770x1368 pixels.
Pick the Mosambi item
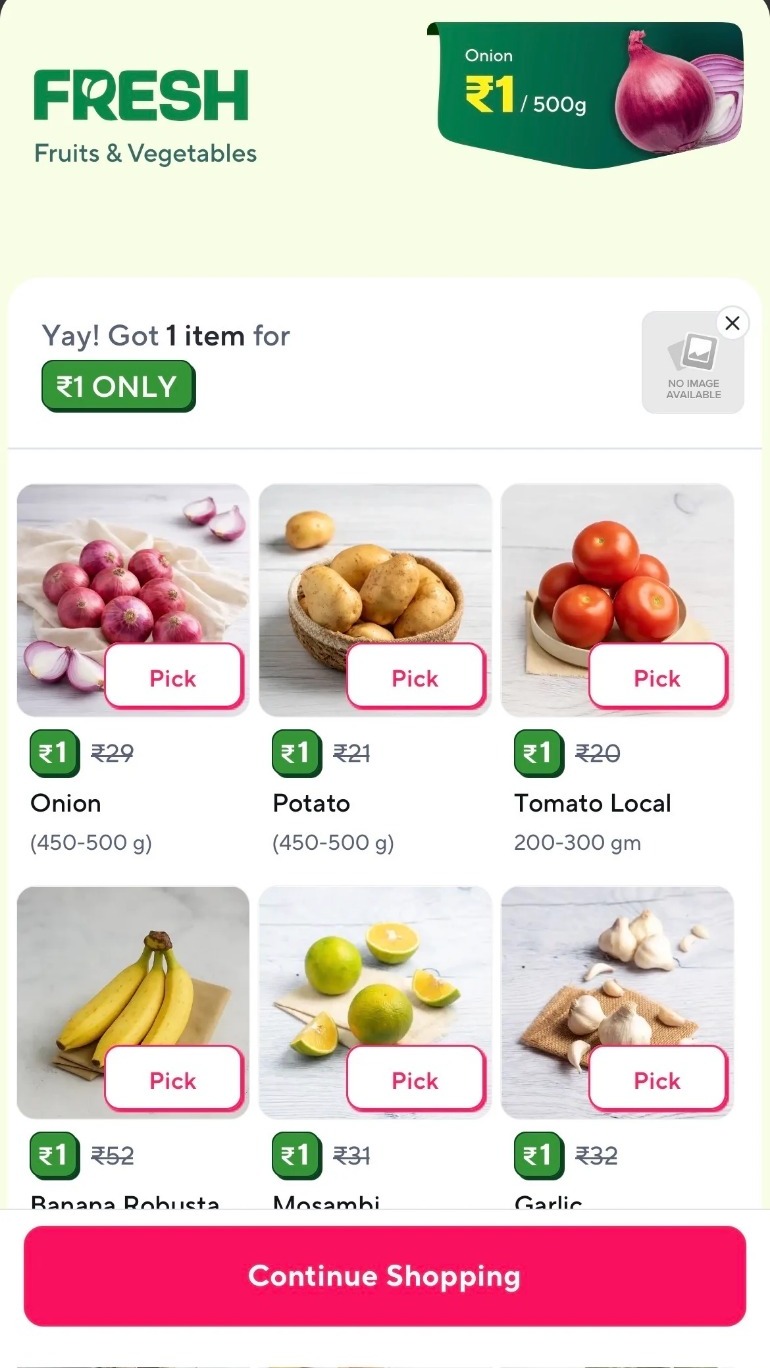(x=415, y=1079)
